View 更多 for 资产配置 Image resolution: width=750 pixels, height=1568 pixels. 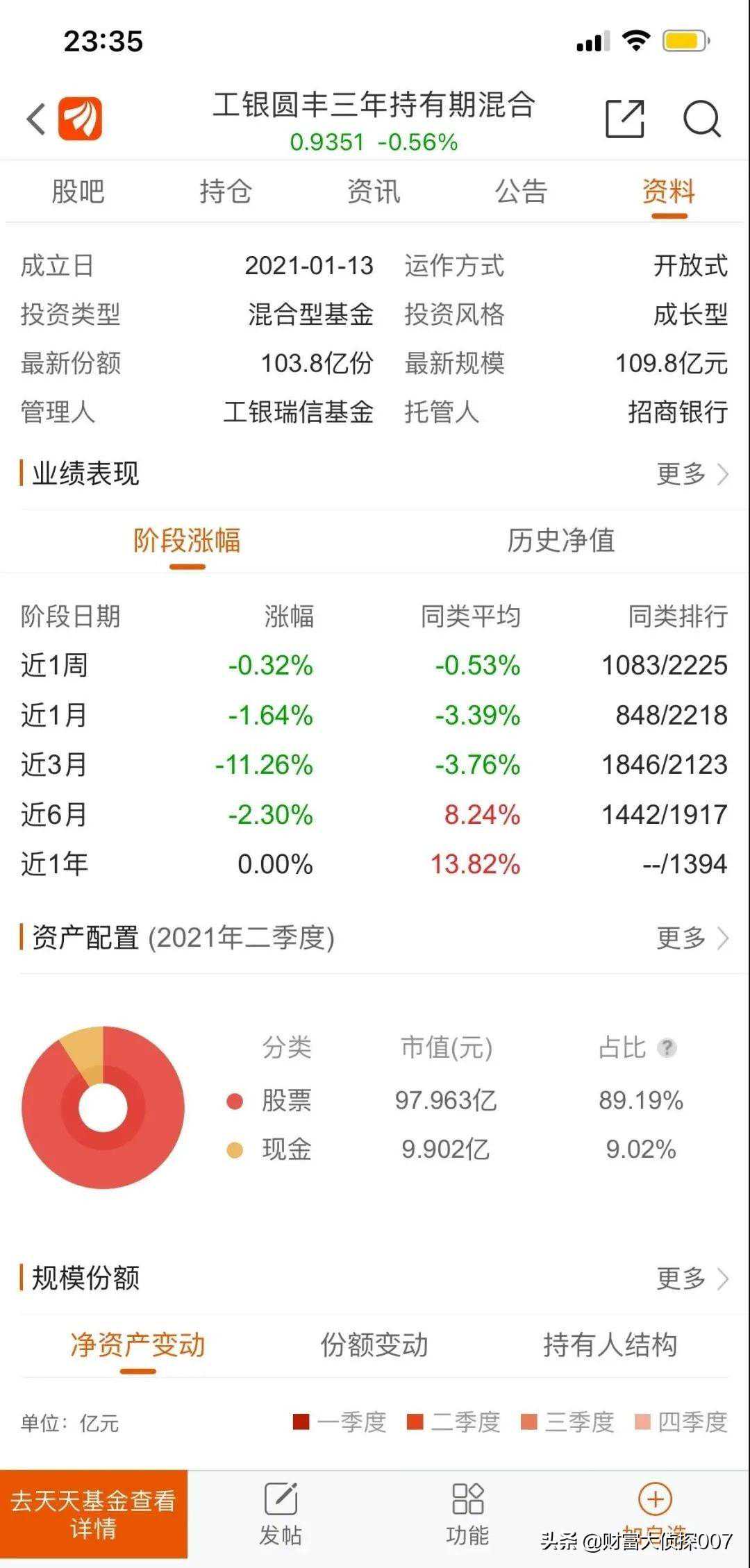pos(691,938)
